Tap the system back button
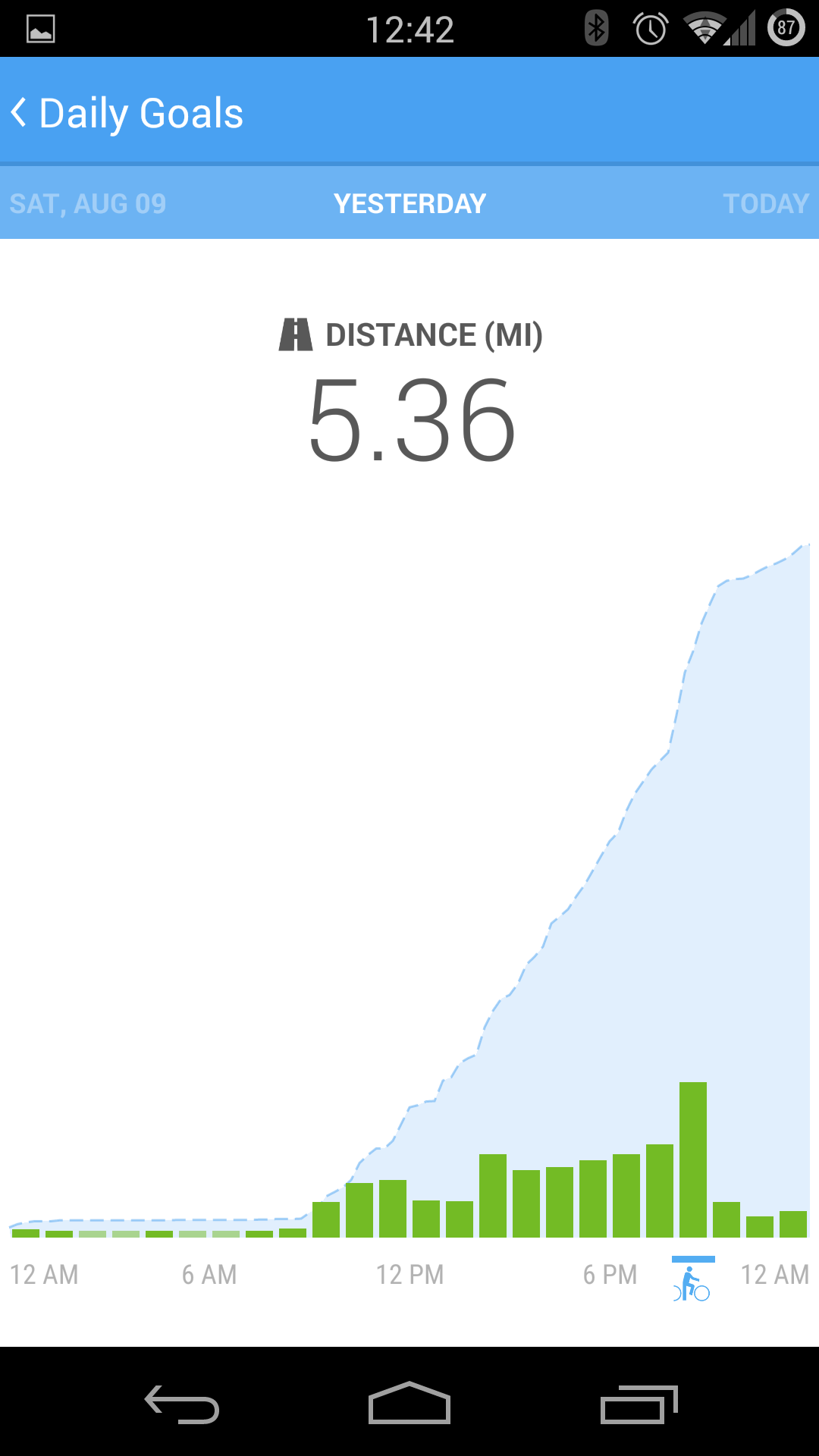This screenshot has height=1456, width=819. pos(182,1404)
